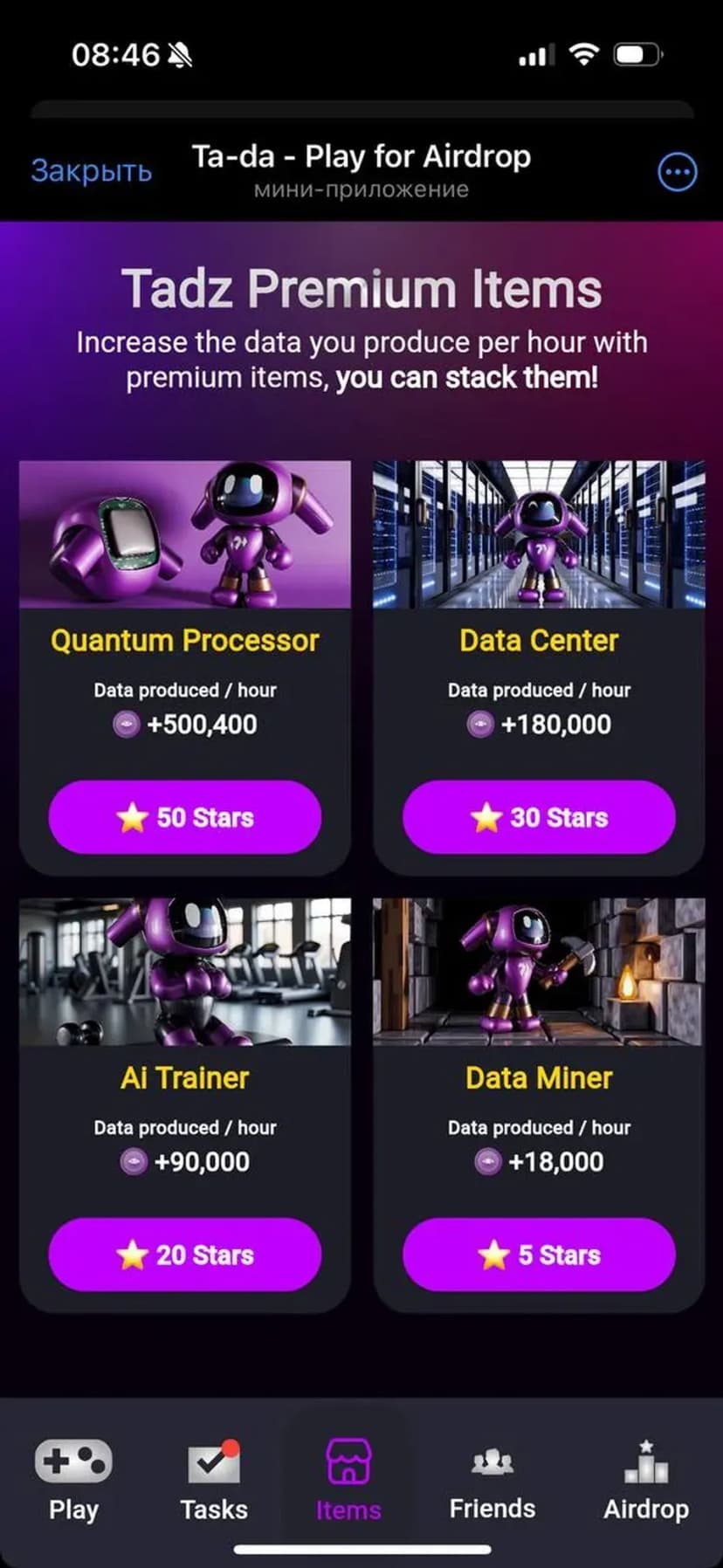Select the Items tab
723x1568 pixels.
[348, 1480]
